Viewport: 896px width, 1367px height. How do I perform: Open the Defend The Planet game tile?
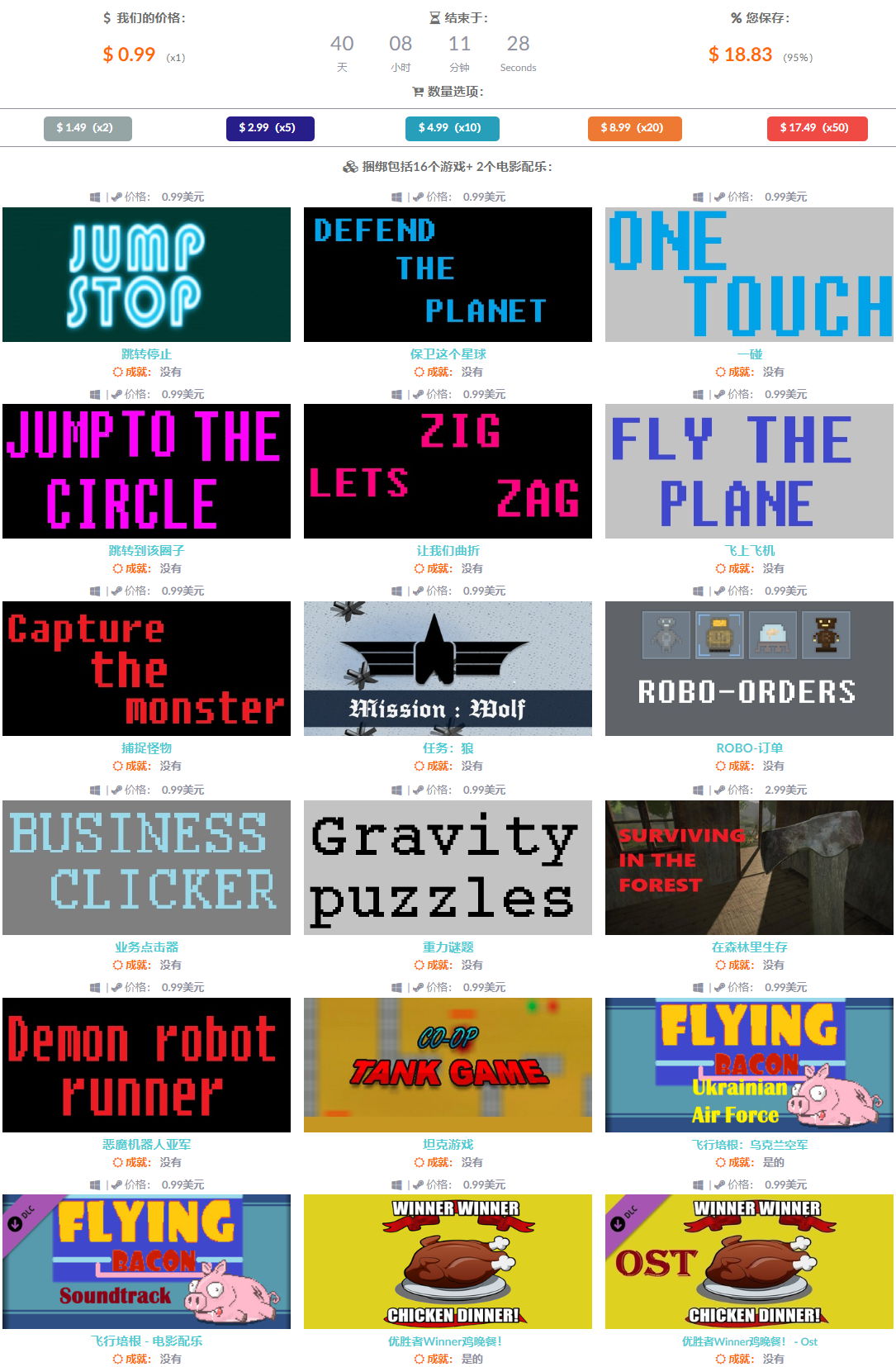coord(448,274)
